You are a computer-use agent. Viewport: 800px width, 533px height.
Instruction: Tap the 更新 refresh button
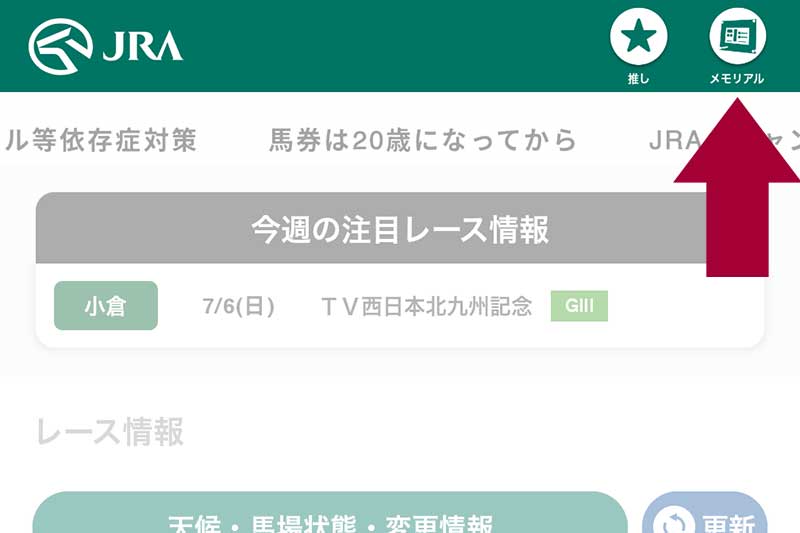pos(704,519)
